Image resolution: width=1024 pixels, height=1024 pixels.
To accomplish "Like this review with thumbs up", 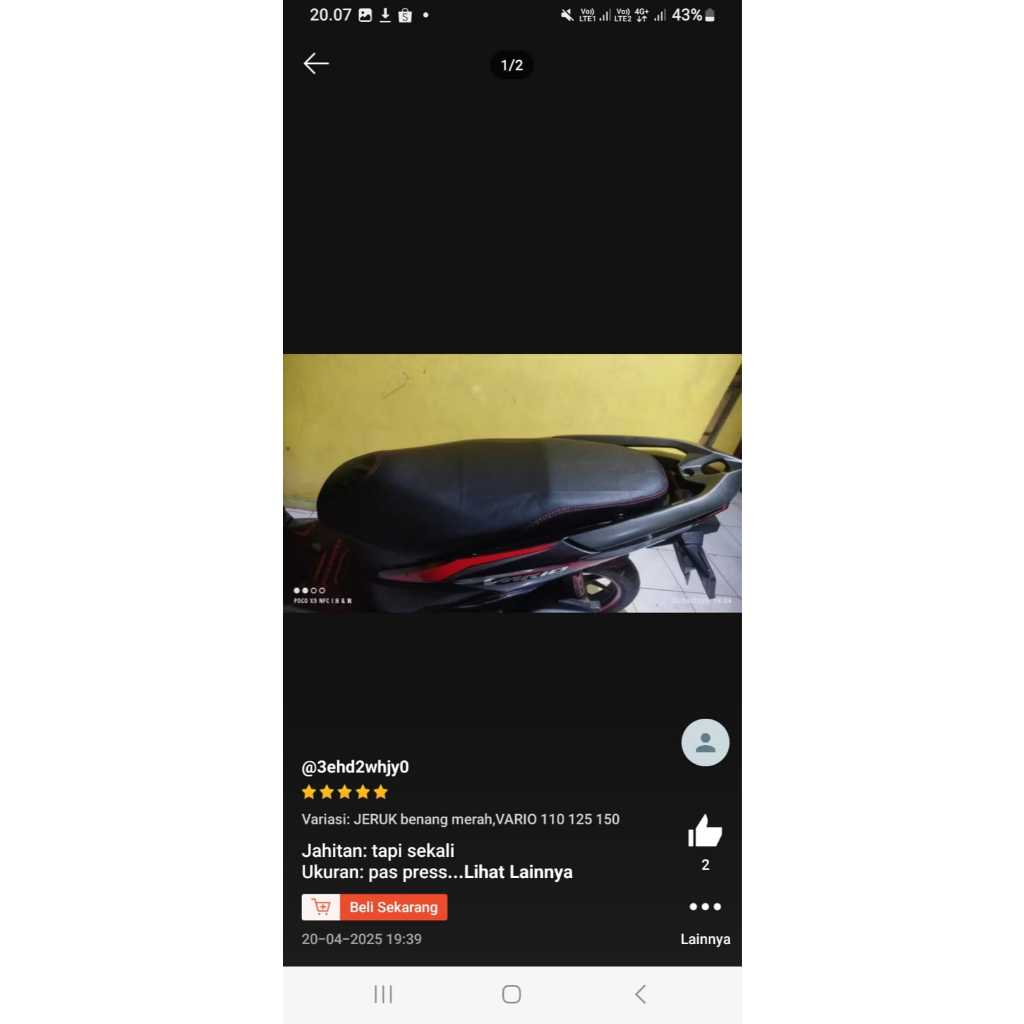I will (x=705, y=831).
